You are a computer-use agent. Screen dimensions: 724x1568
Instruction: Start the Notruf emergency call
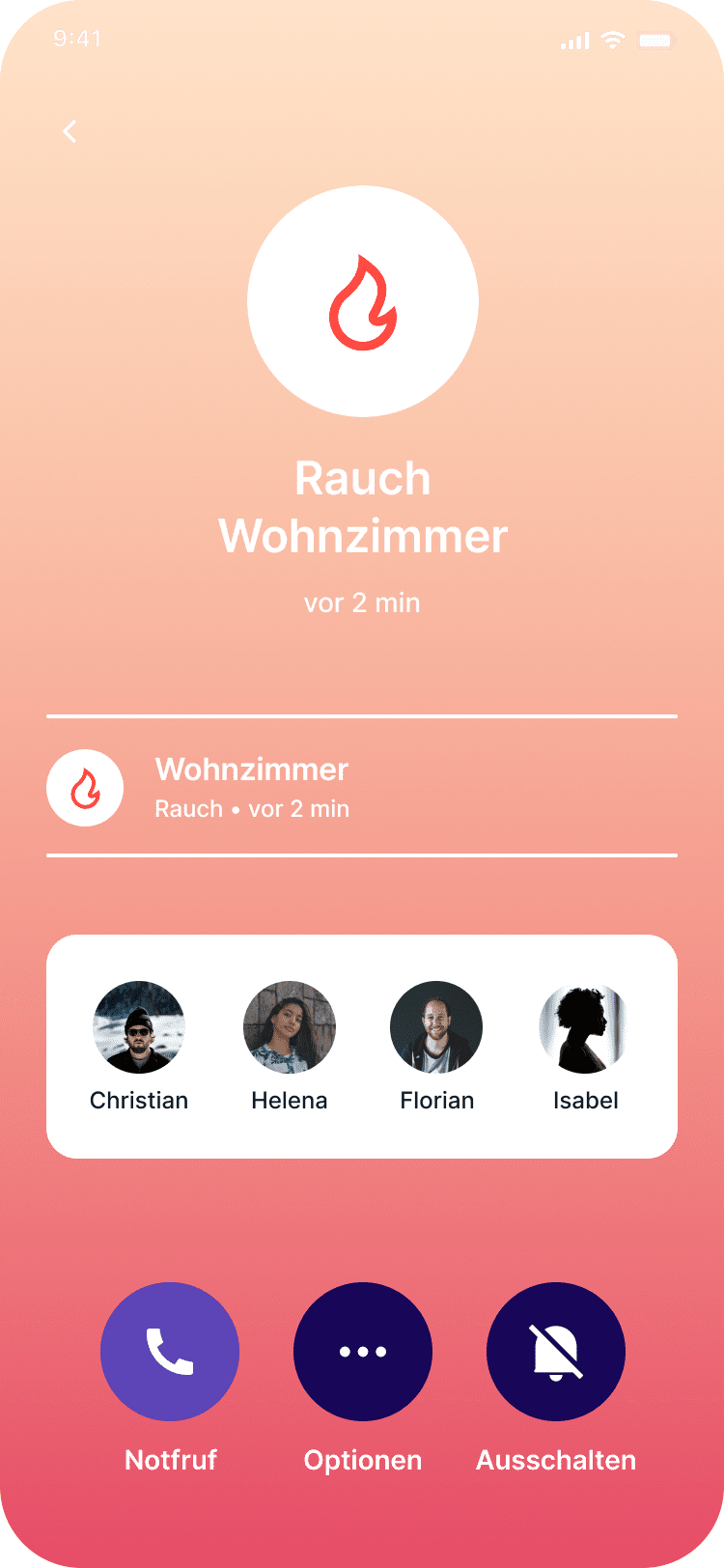pyautogui.click(x=170, y=1351)
